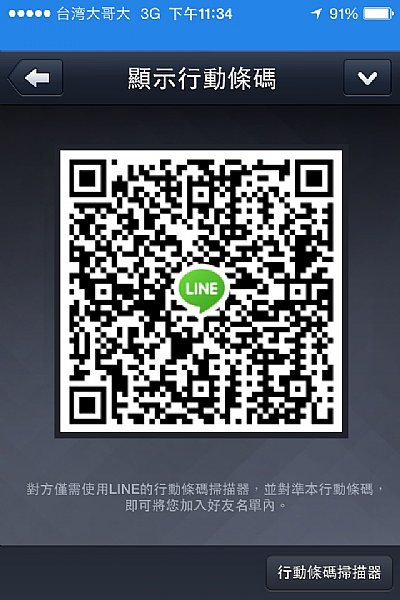Go back using the arrow button

click(x=35, y=78)
